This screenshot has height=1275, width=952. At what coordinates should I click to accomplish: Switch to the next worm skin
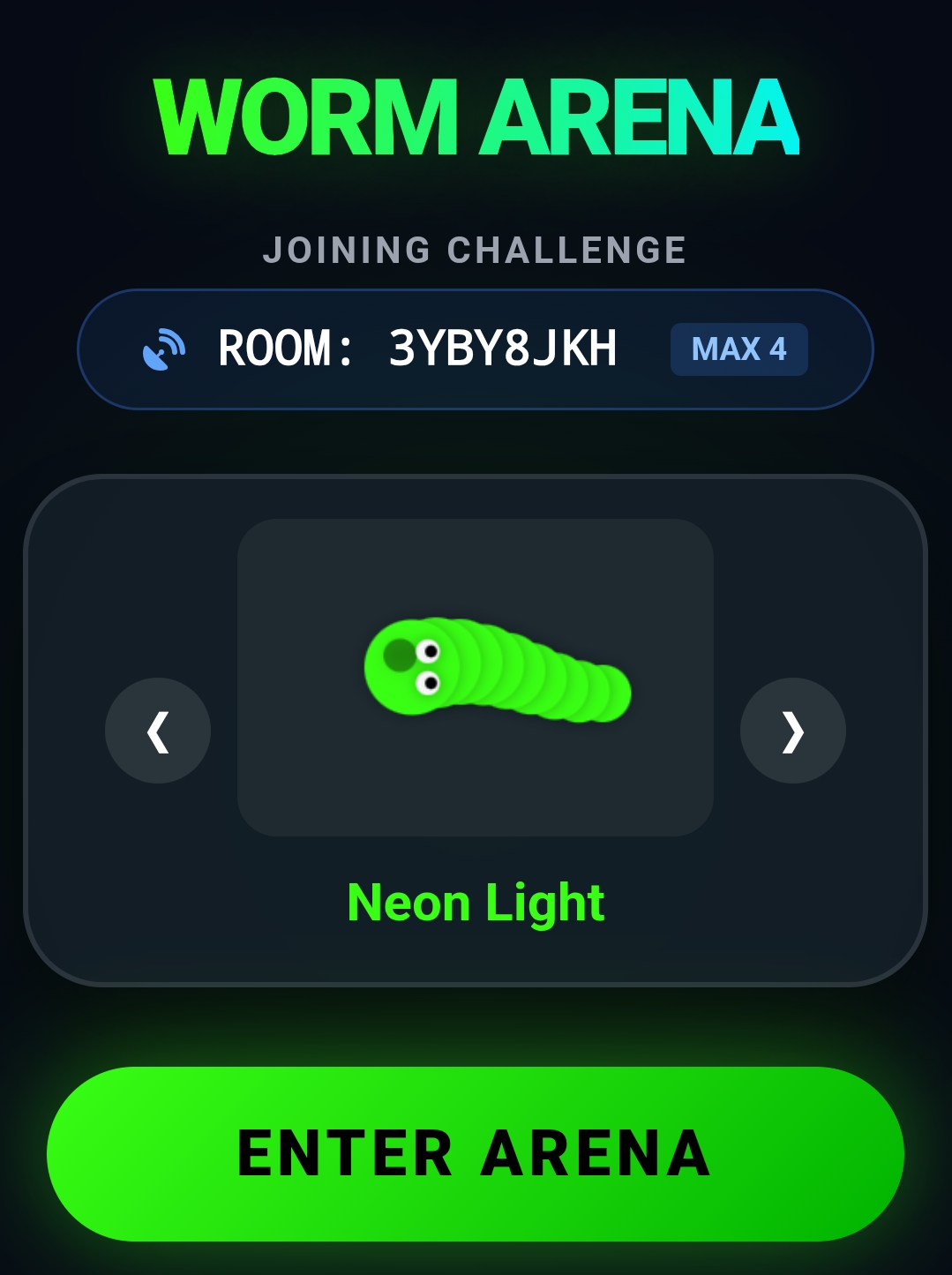pyautogui.click(x=793, y=731)
